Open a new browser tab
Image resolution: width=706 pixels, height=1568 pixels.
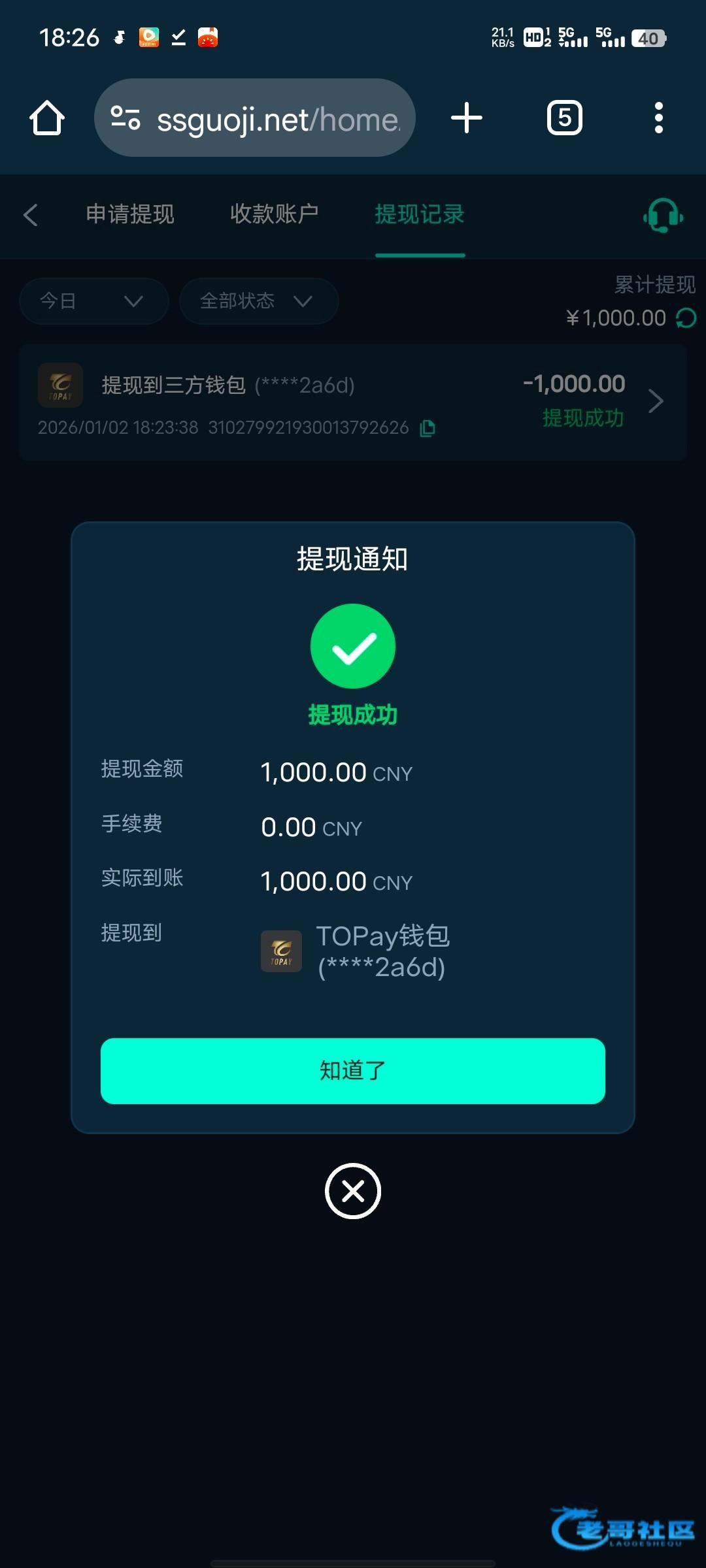coord(467,118)
